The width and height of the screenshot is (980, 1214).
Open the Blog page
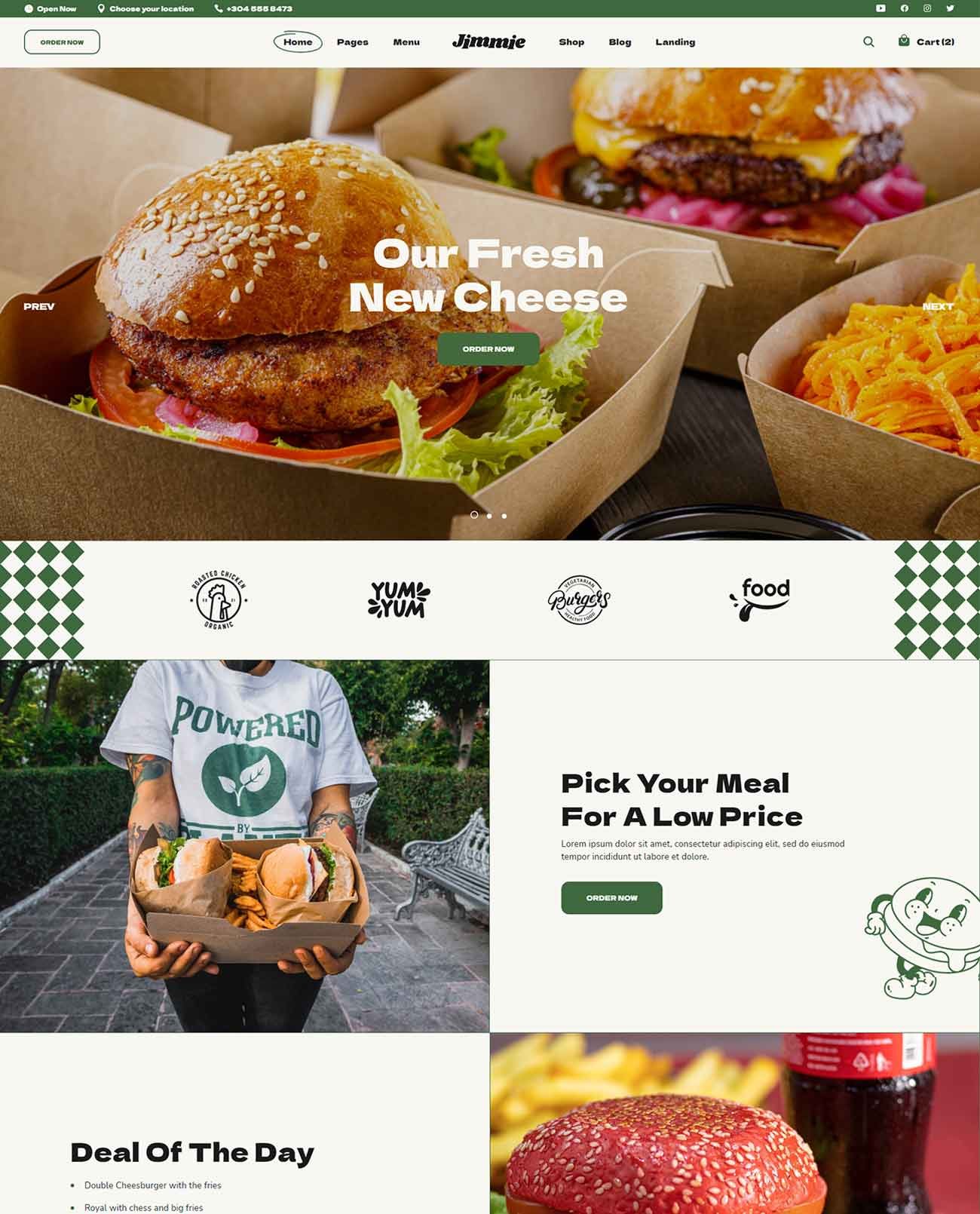620,42
